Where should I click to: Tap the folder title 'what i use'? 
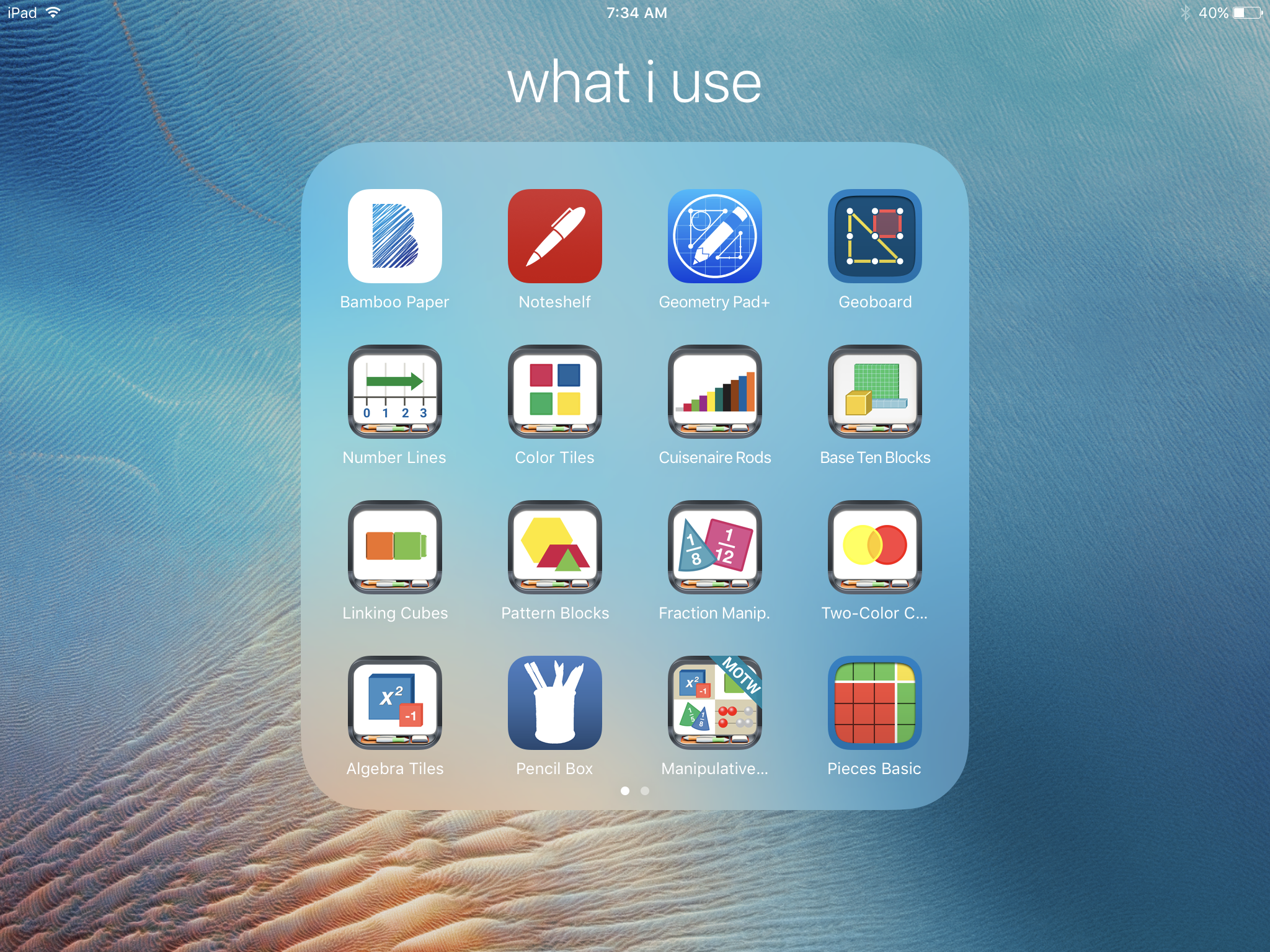click(634, 83)
